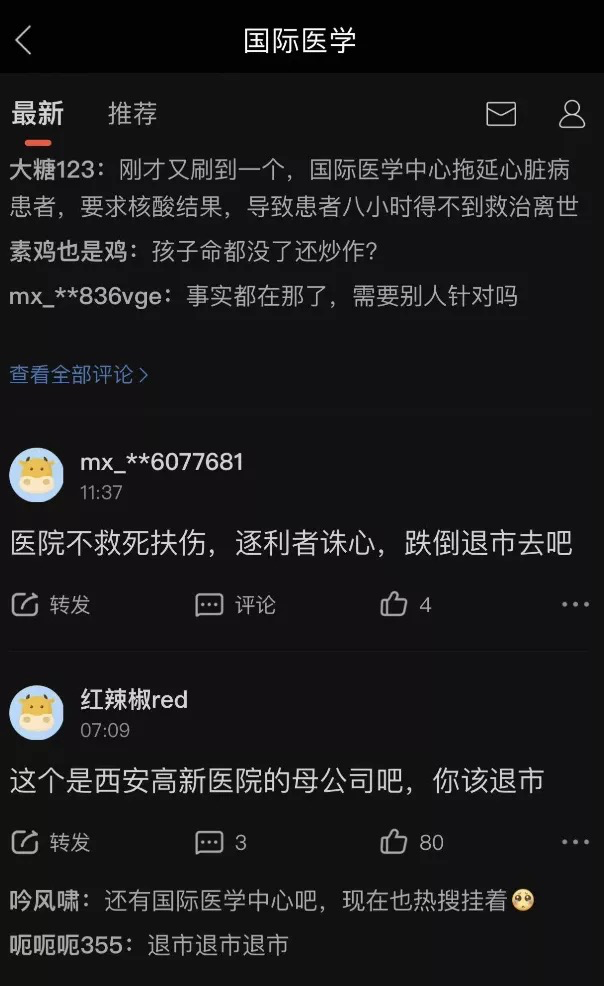604x986 pixels.
Task: Open more options on mx_**6077681's post
Action: pos(575,605)
